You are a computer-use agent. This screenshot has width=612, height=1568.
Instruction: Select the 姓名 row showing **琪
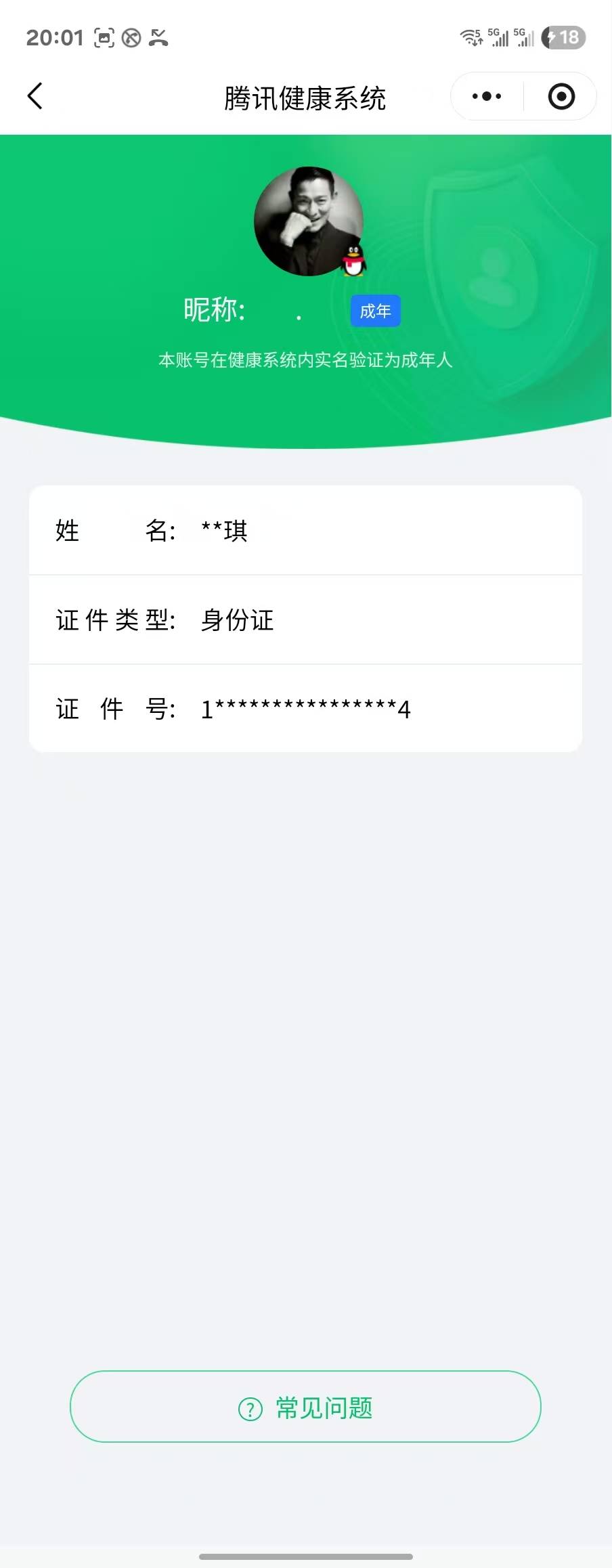305,531
